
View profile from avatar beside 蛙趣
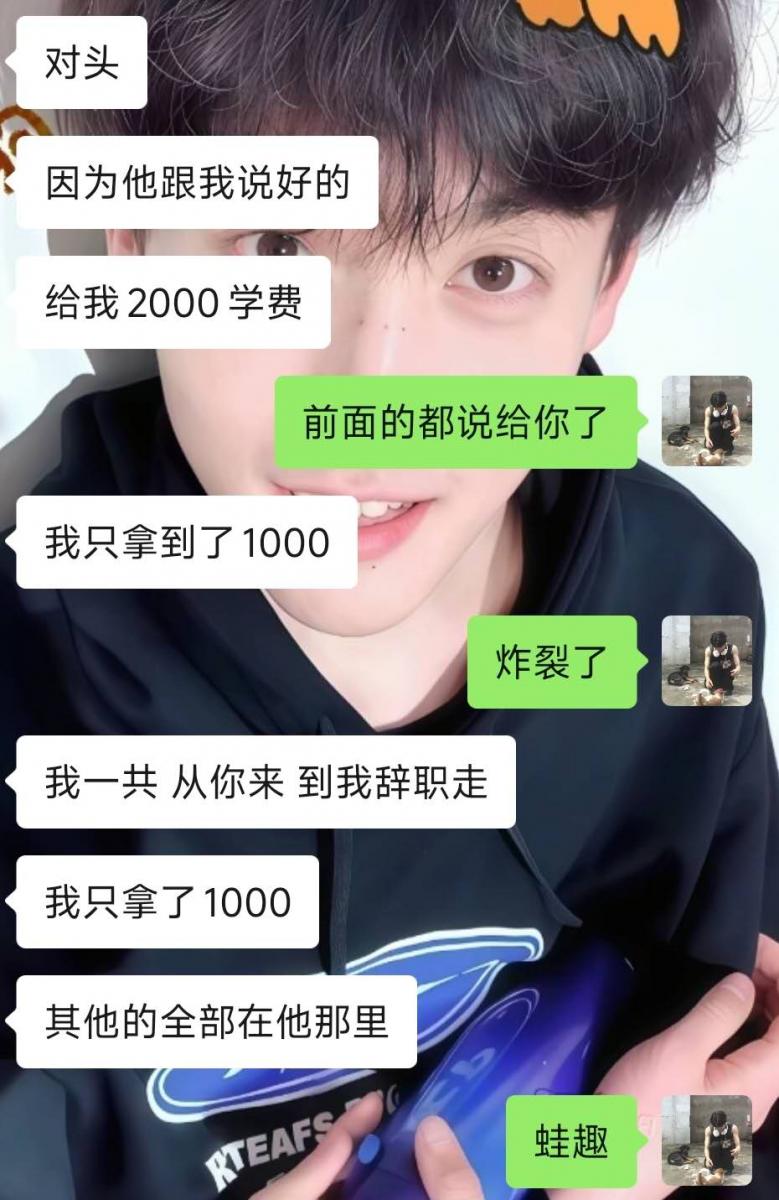point(706,1140)
